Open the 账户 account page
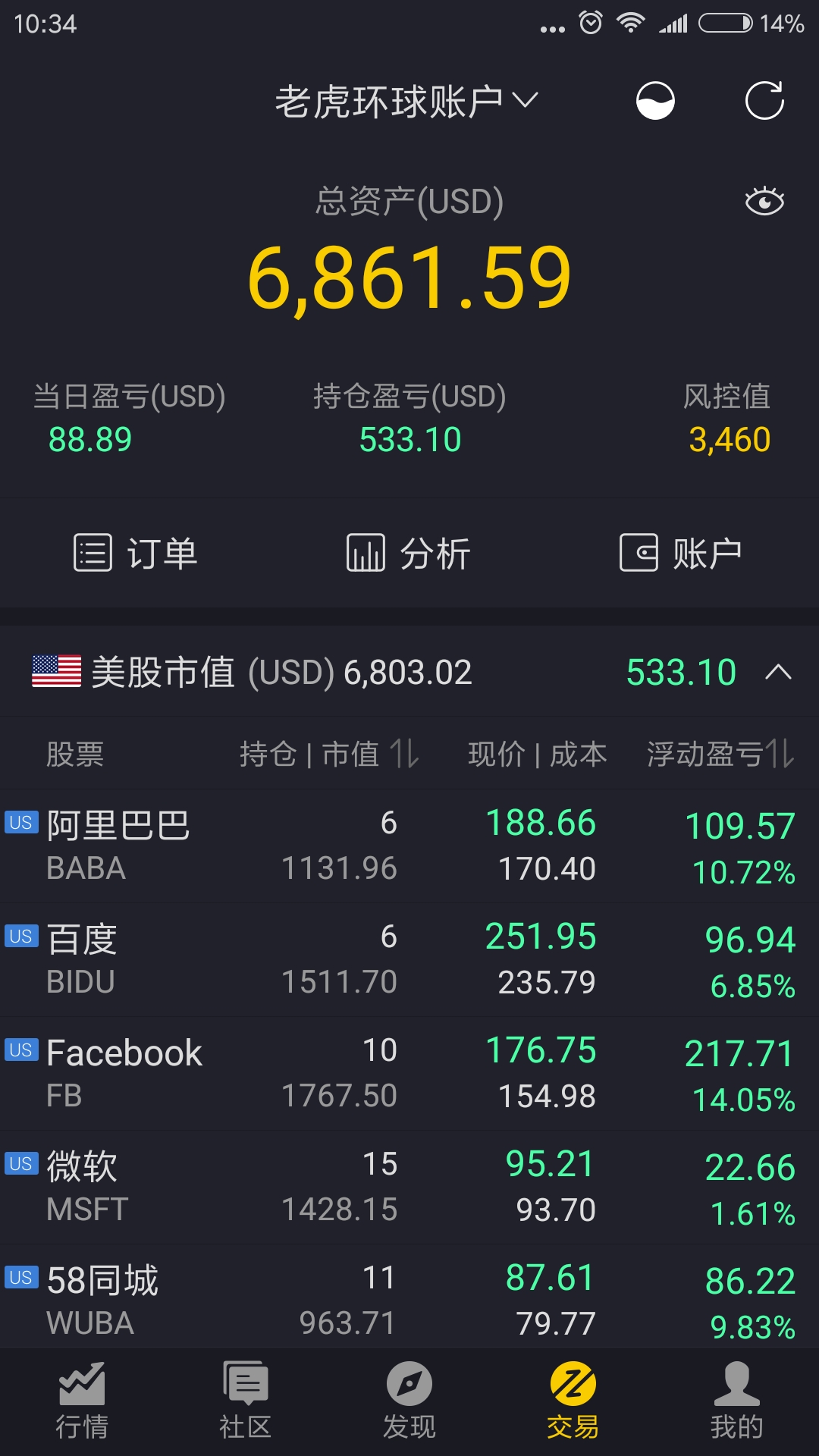Viewport: 819px width, 1456px height. [681, 553]
